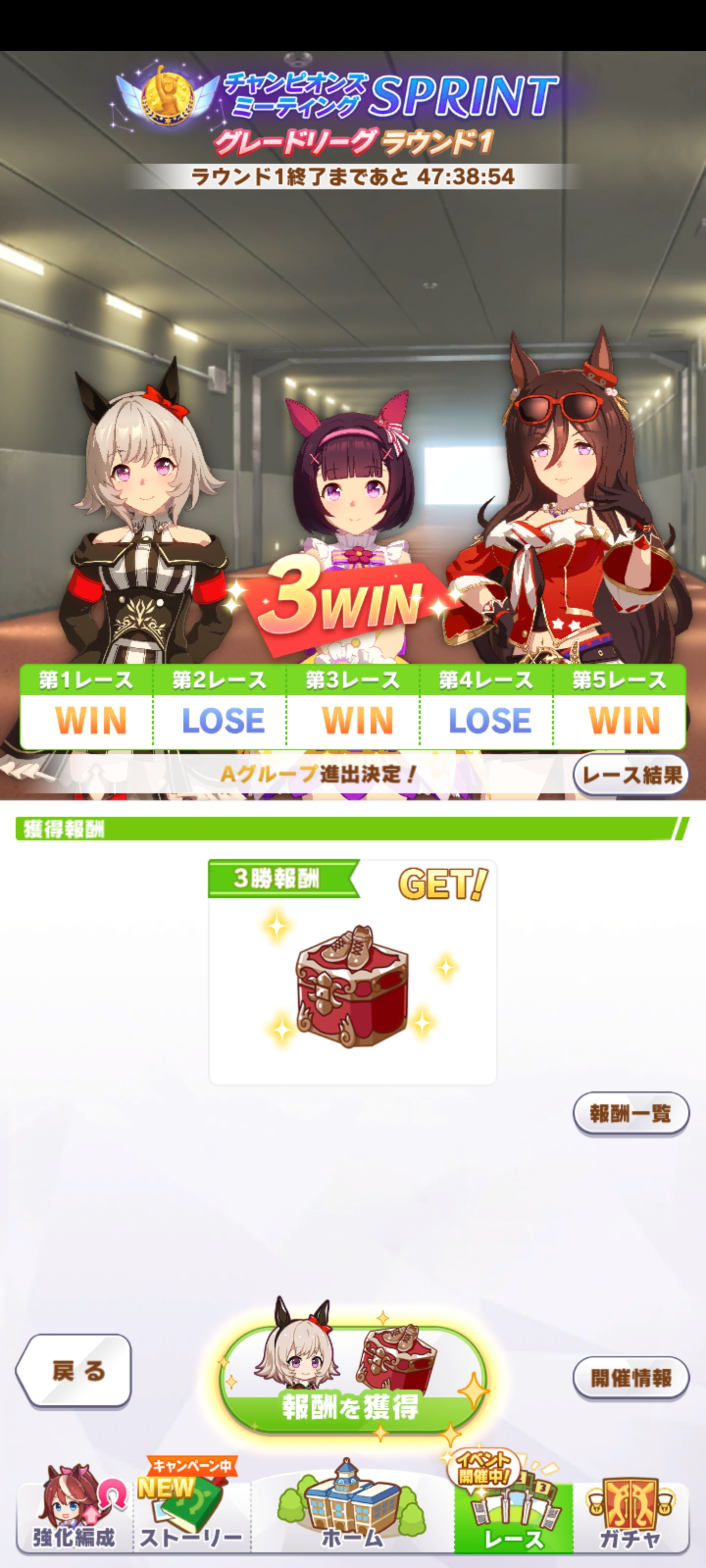
Task: Go back with the 戻る button
Action: pyautogui.click(x=75, y=1371)
